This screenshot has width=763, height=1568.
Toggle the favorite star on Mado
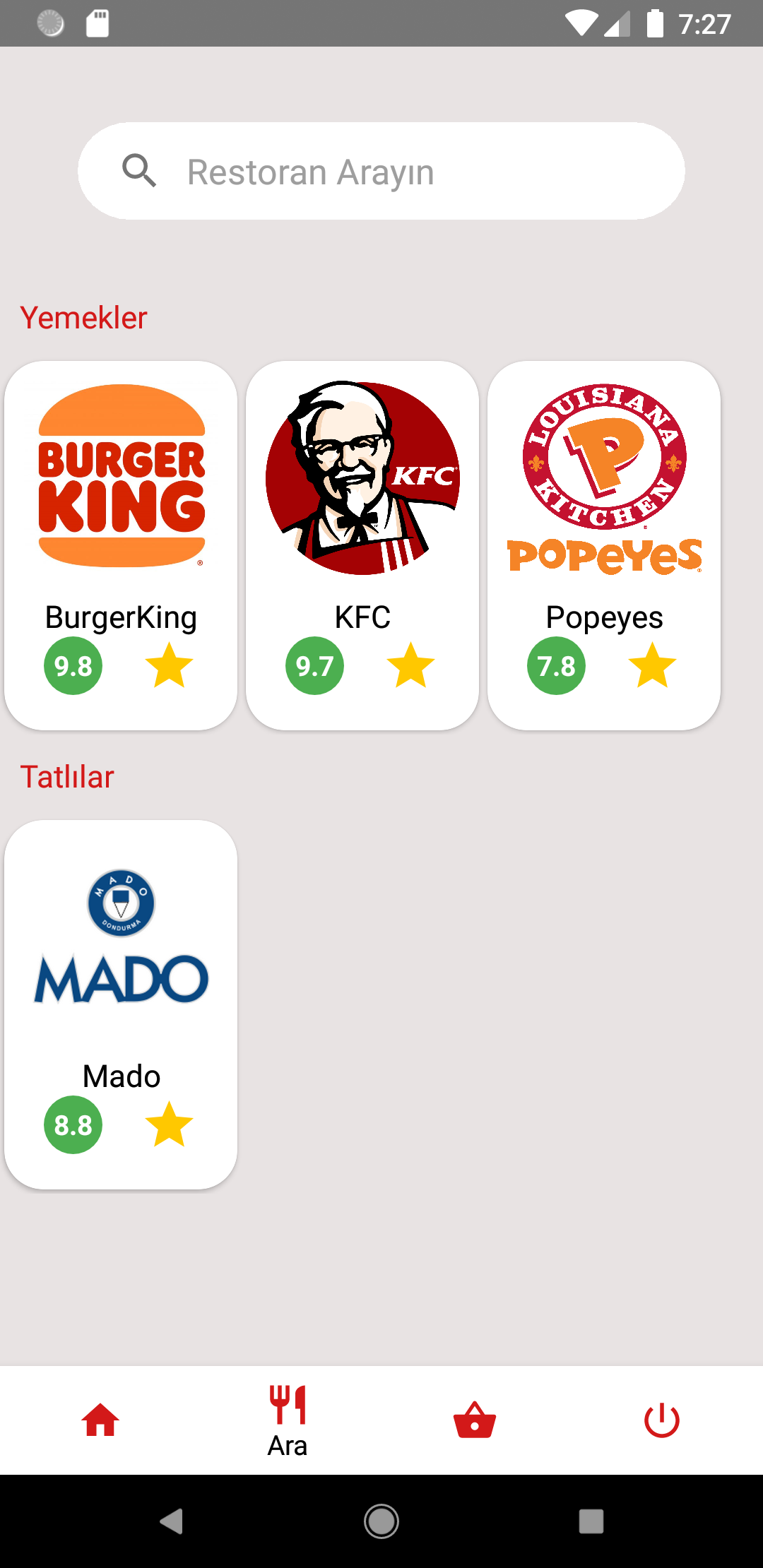(169, 1124)
